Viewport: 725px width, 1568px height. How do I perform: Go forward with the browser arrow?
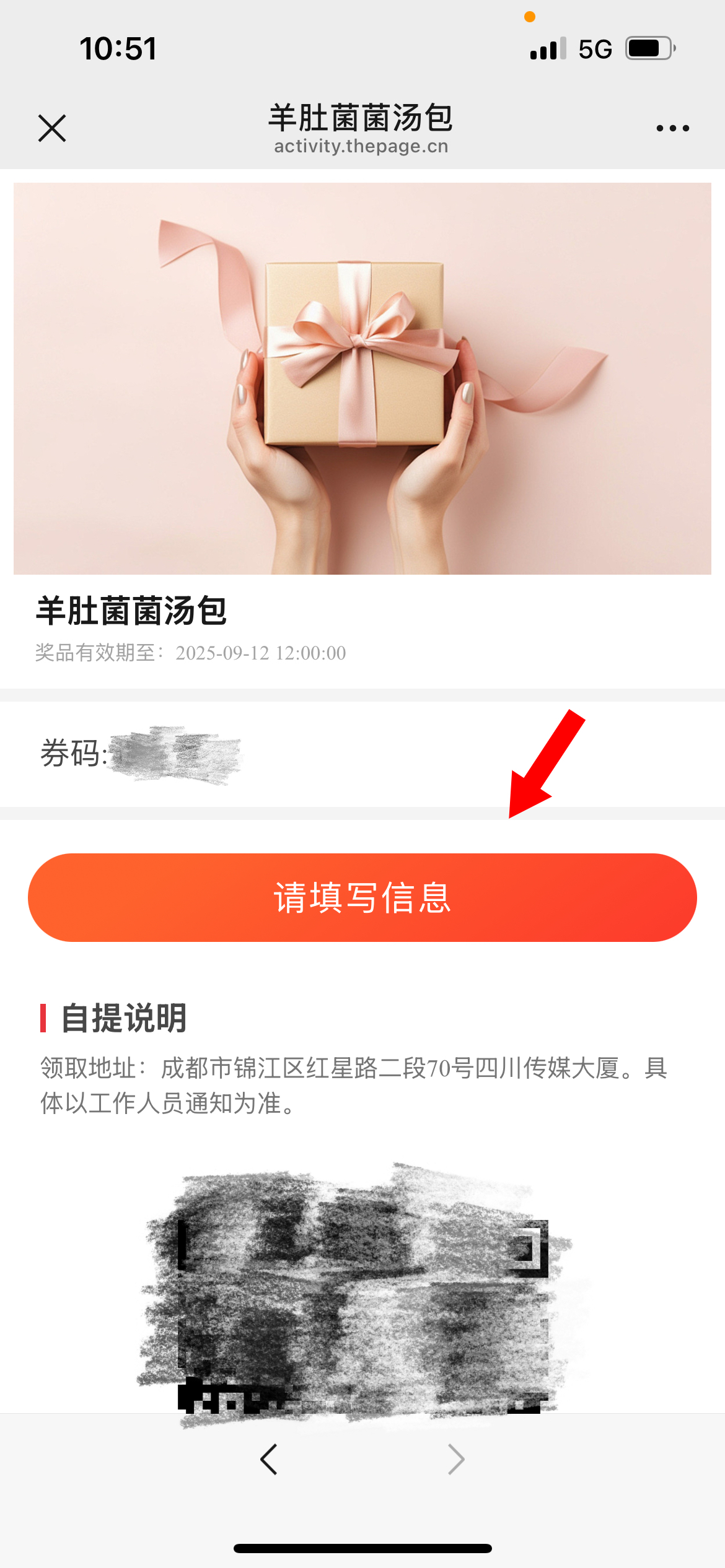pos(455,1460)
